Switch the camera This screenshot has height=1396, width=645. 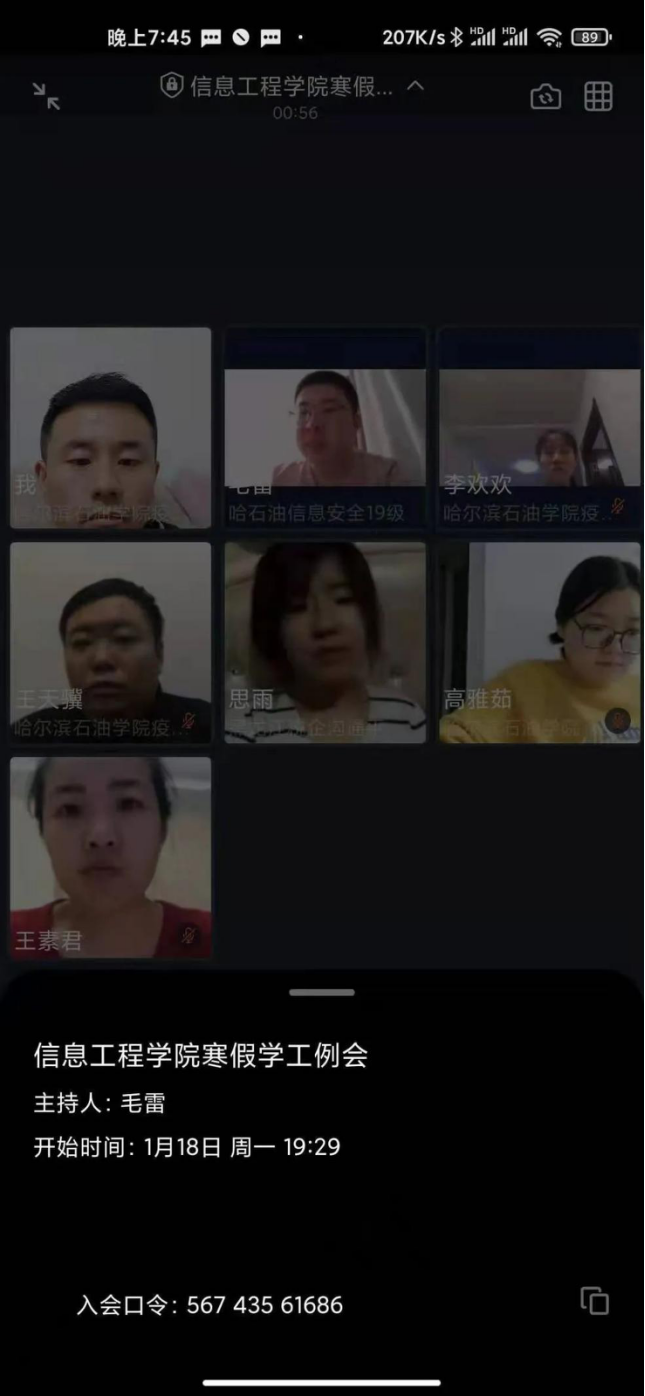pos(545,96)
